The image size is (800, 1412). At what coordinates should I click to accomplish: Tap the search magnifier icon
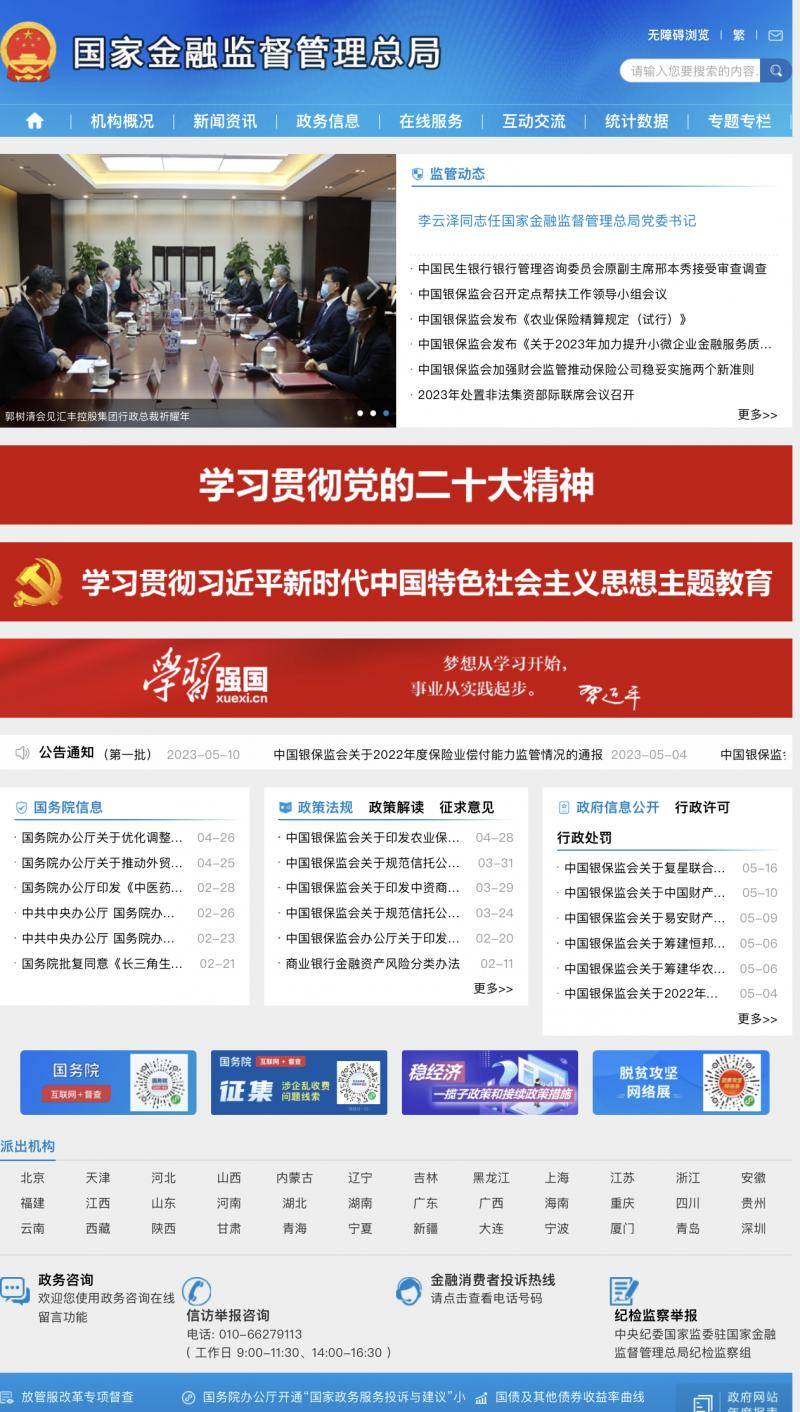775,71
